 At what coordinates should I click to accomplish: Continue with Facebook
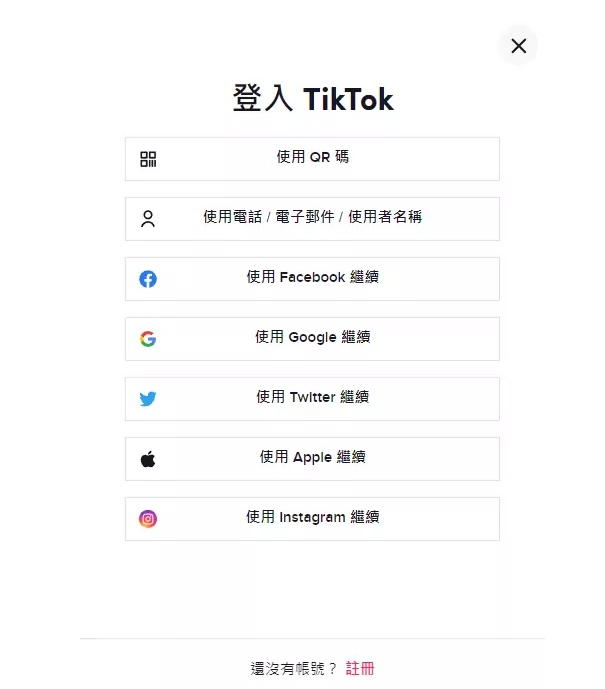[312, 278]
